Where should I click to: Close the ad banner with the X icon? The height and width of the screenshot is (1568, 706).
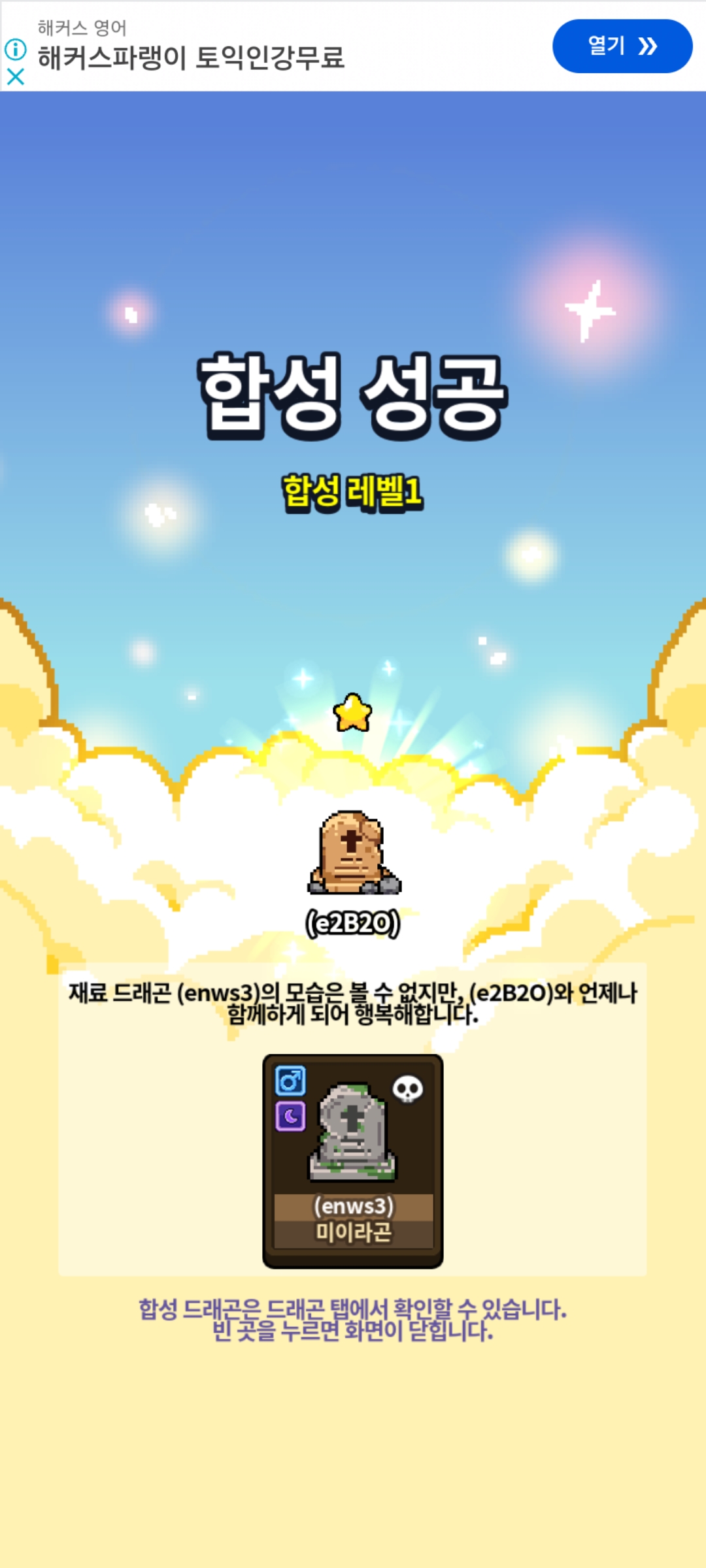pyautogui.click(x=16, y=77)
